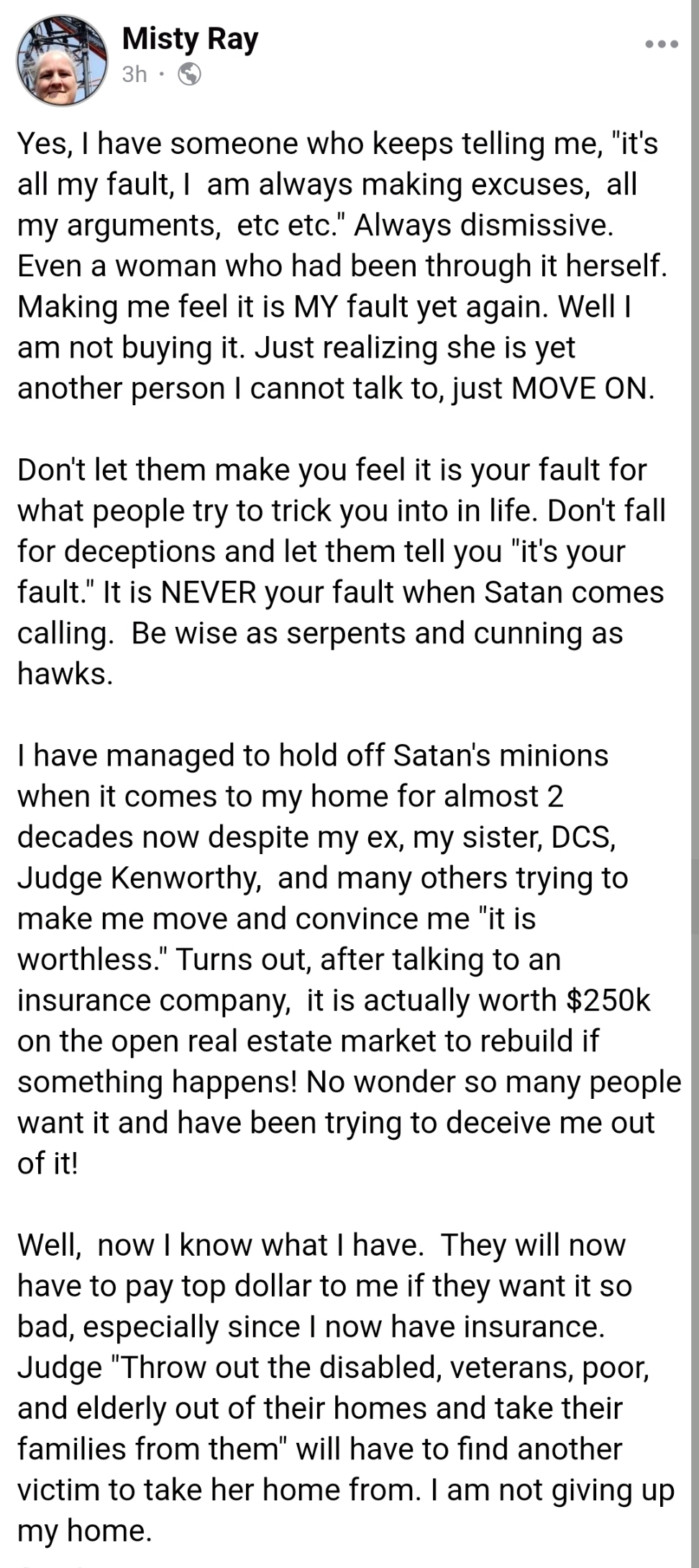Tap the Misty Ray name link

point(190,39)
